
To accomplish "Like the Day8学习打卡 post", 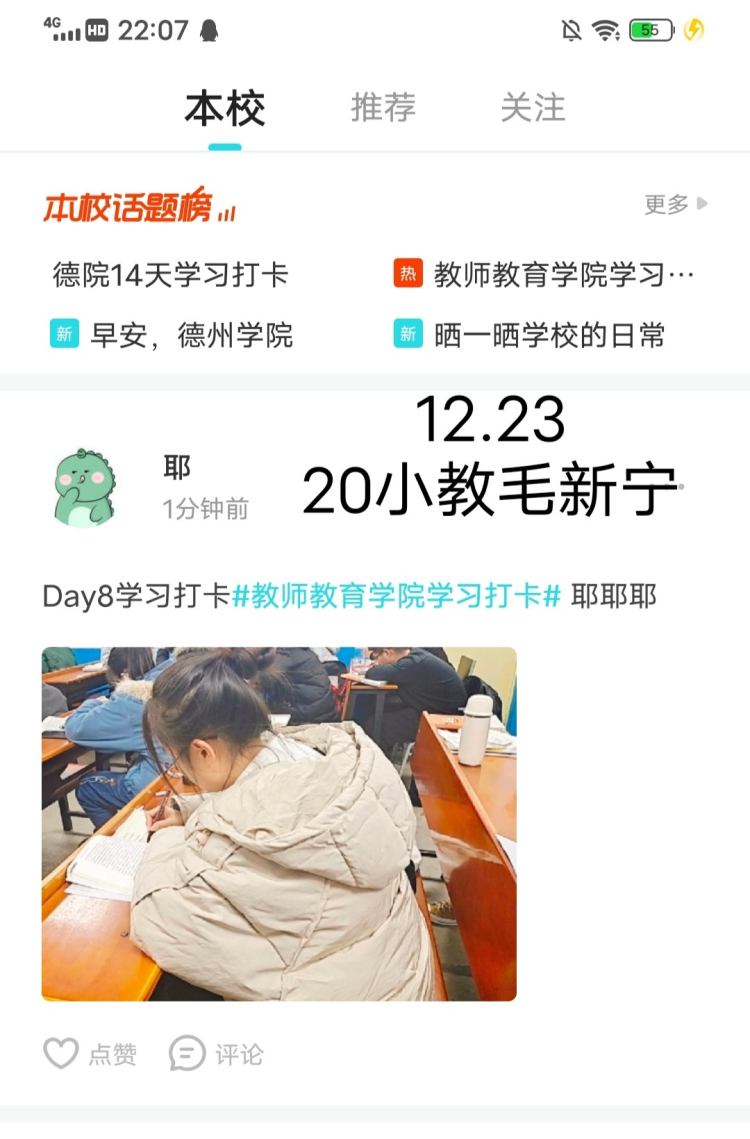I will (90, 1054).
